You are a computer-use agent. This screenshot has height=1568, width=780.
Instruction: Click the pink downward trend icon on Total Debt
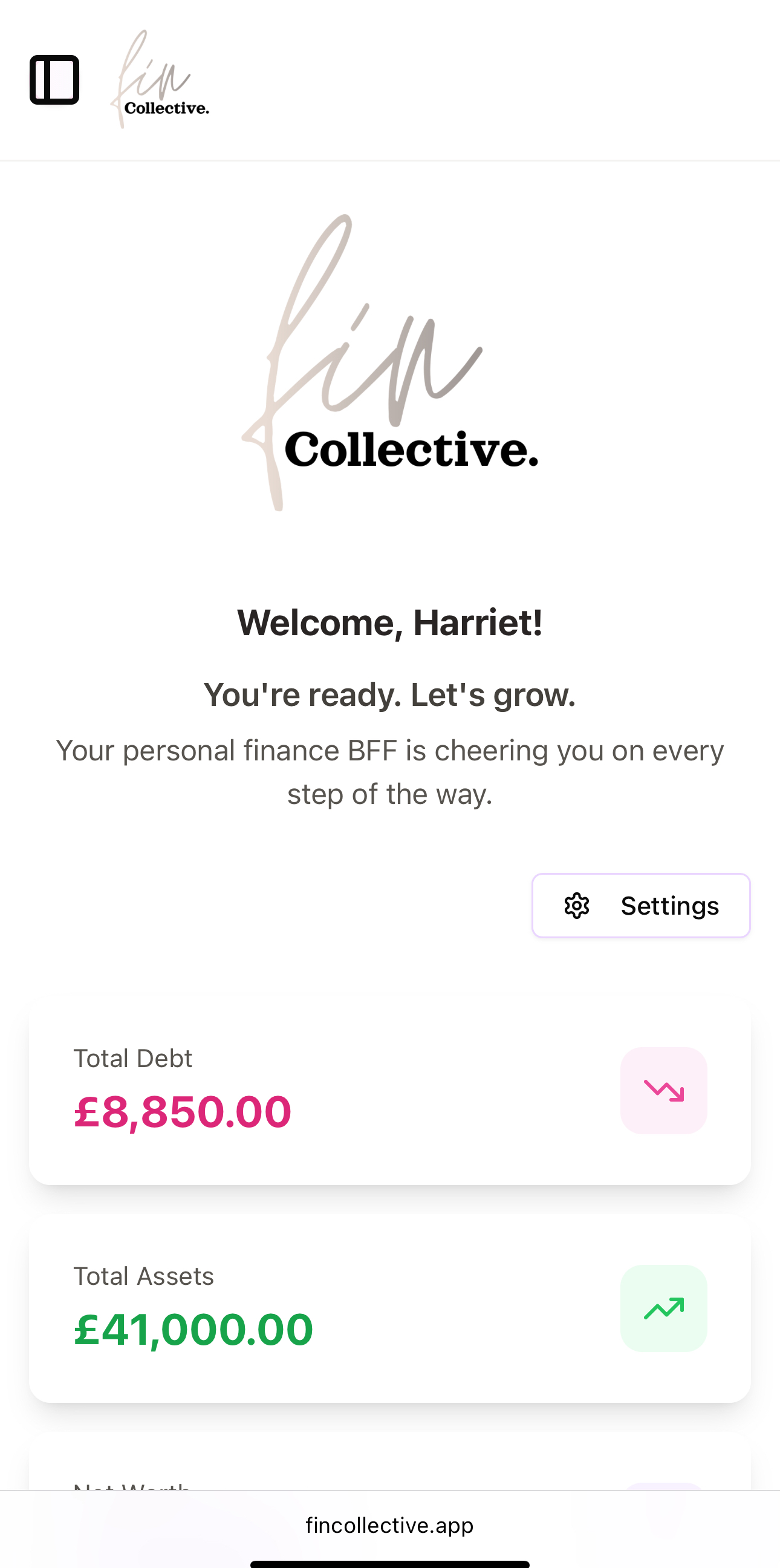click(663, 1093)
